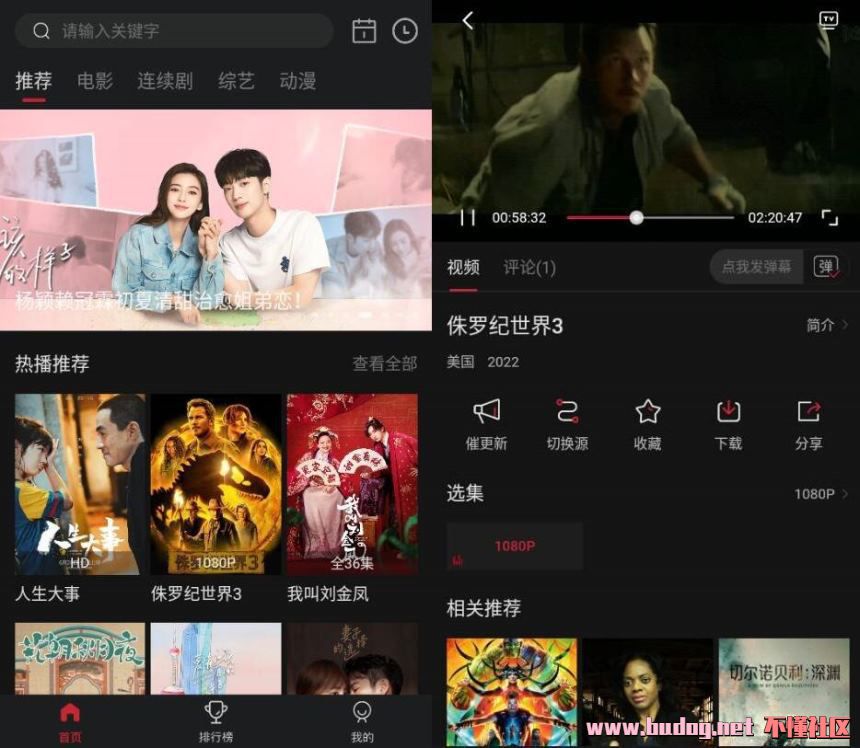The height and width of the screenshot is (748, 860).
Task: Share the video using 分享
Action: [x=808, y=424]
